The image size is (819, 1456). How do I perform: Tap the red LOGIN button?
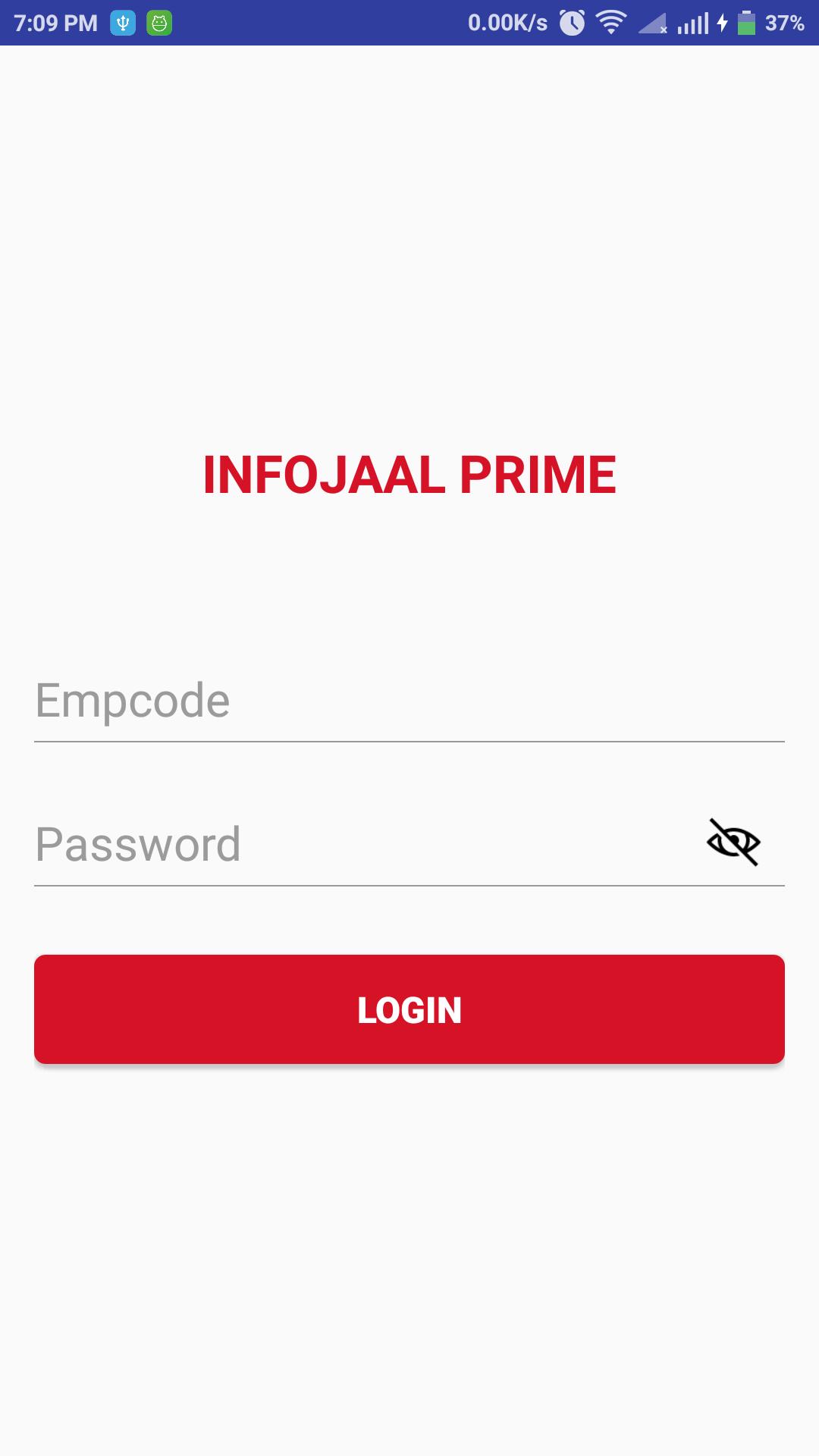(409, 1009)
